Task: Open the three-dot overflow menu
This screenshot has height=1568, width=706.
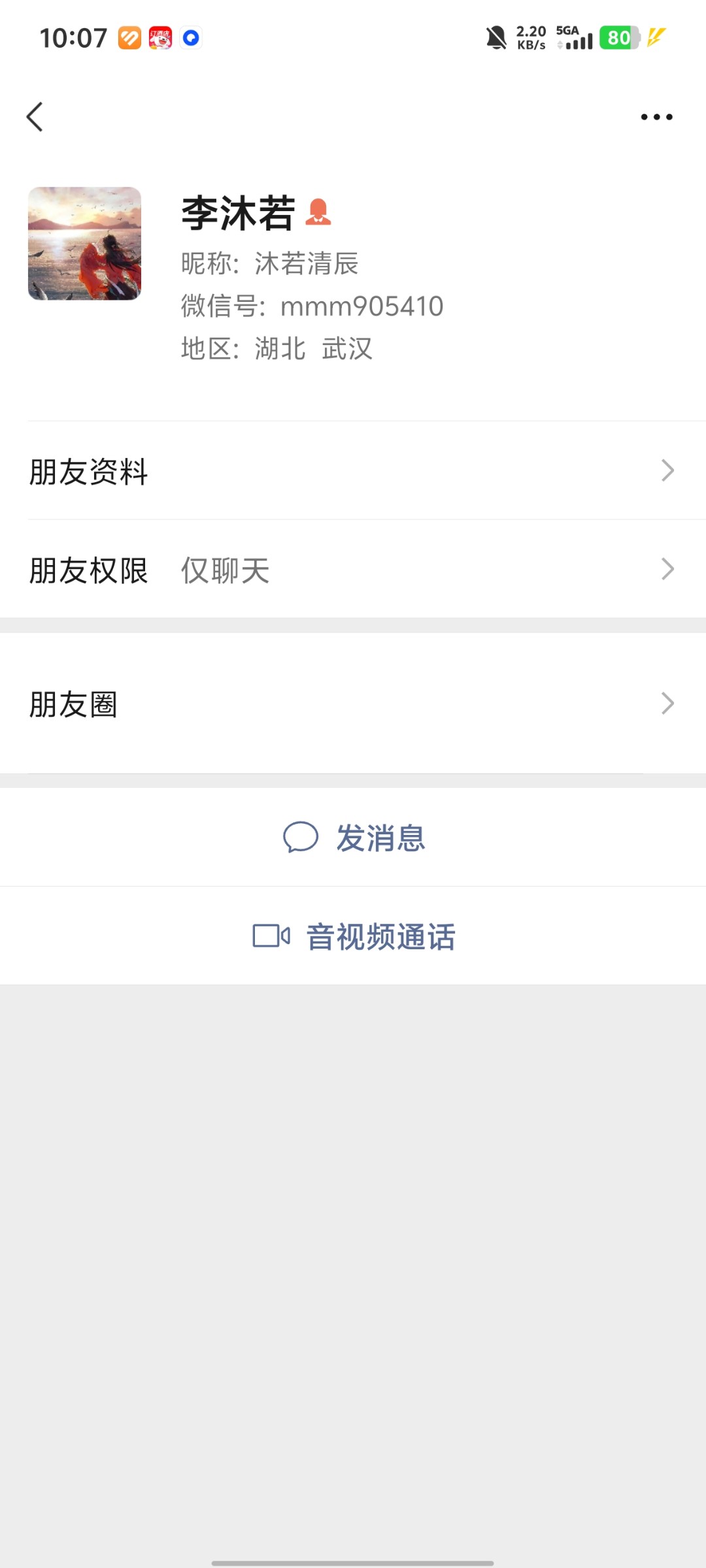Action: pyautogui.click(x=656, y=117)
